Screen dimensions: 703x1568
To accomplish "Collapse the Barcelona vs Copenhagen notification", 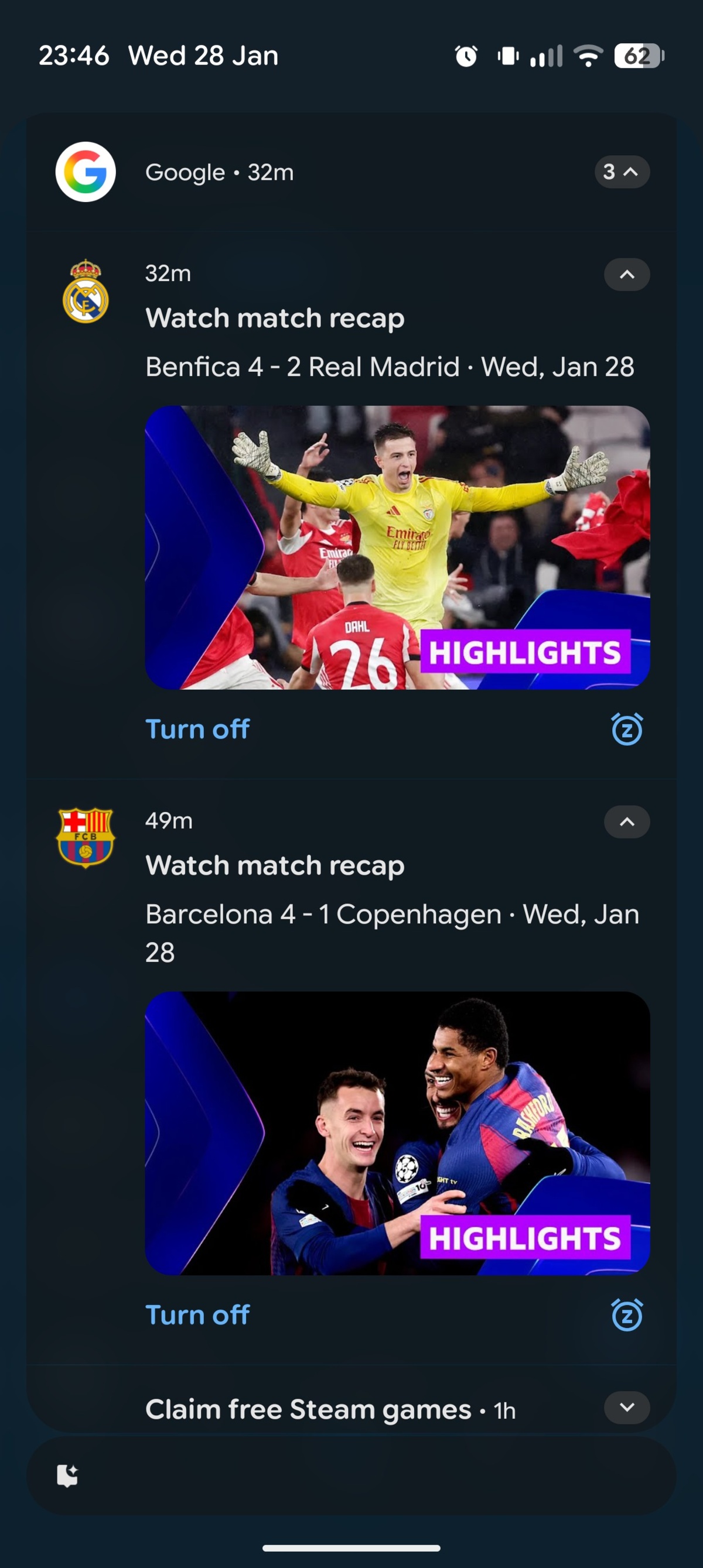I will coord(626,821).
